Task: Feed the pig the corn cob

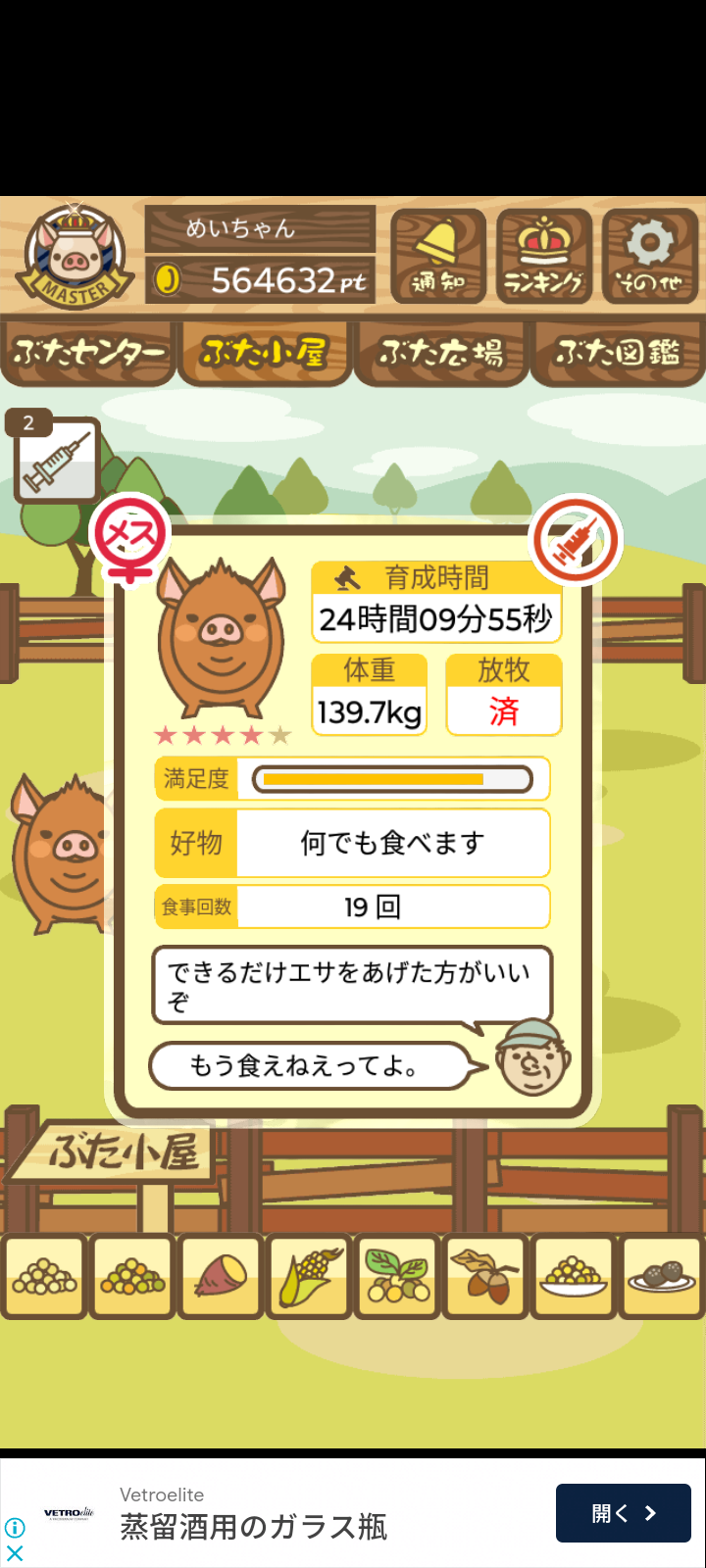Action: click(310, 1276)
